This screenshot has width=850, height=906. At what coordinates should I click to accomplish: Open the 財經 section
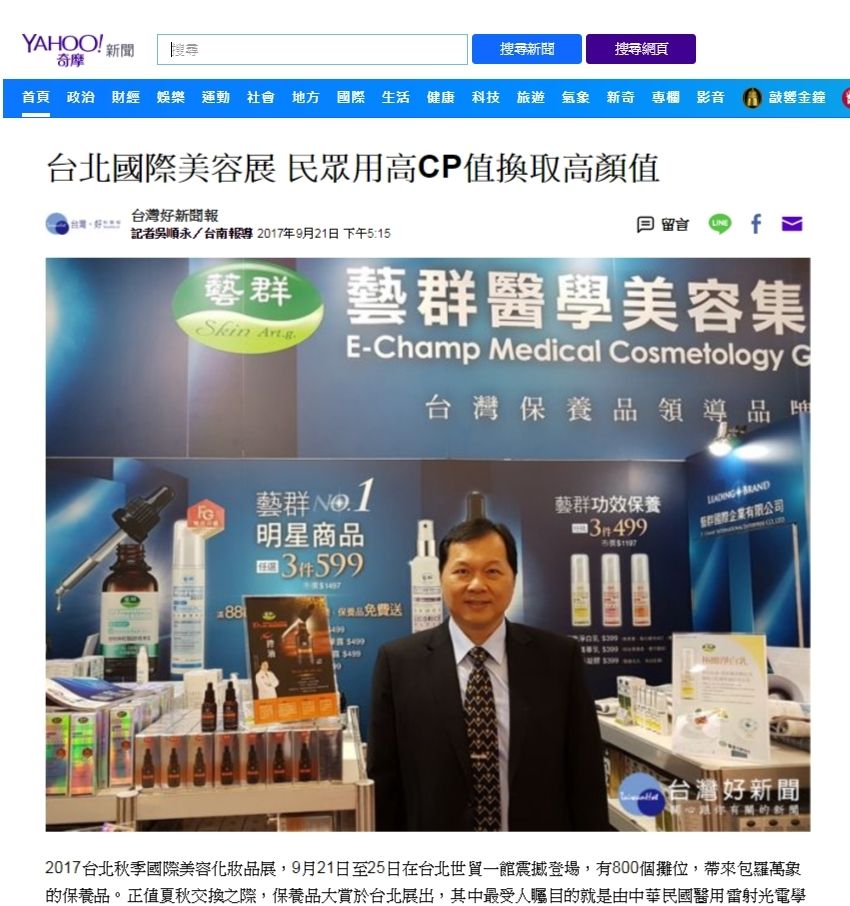click(126, 97)
